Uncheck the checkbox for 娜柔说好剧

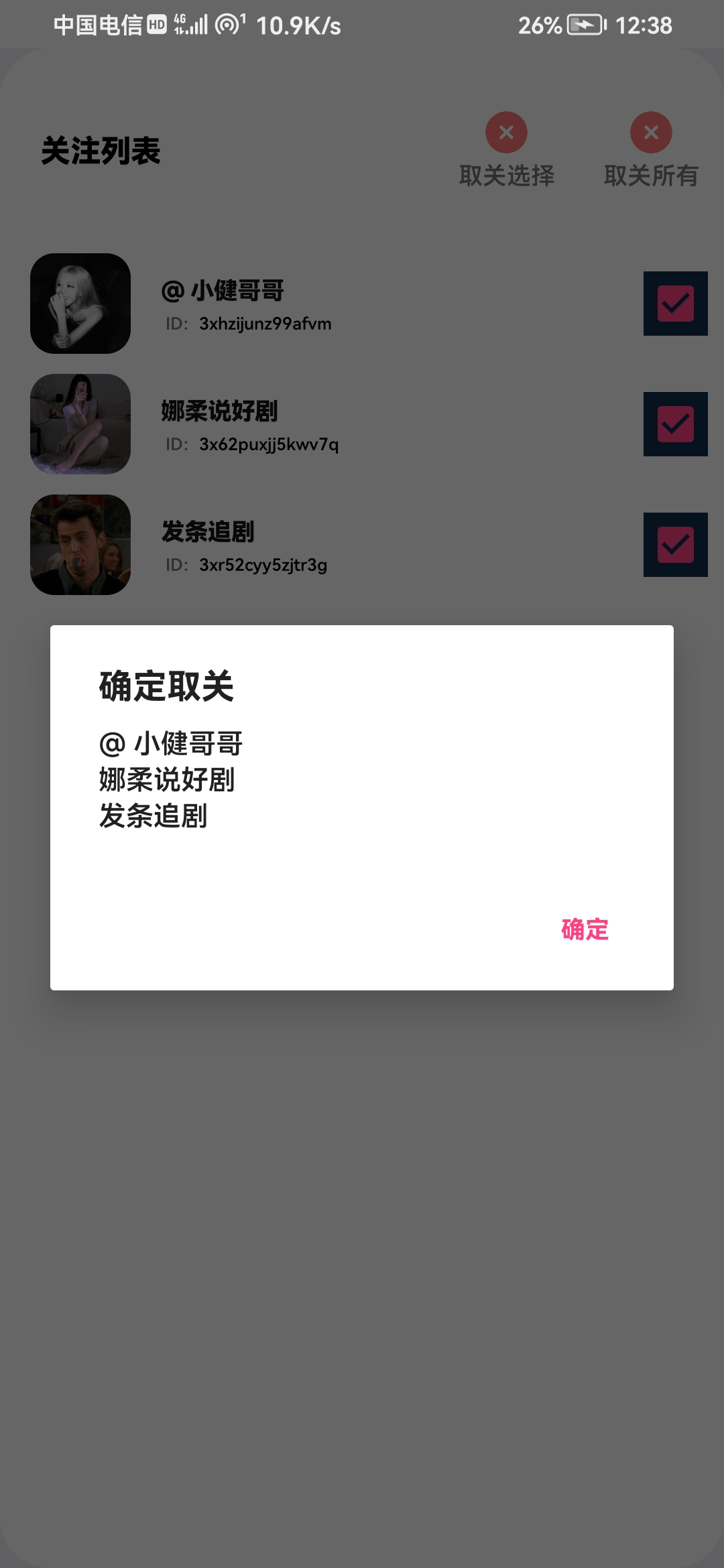pos(675,424)
